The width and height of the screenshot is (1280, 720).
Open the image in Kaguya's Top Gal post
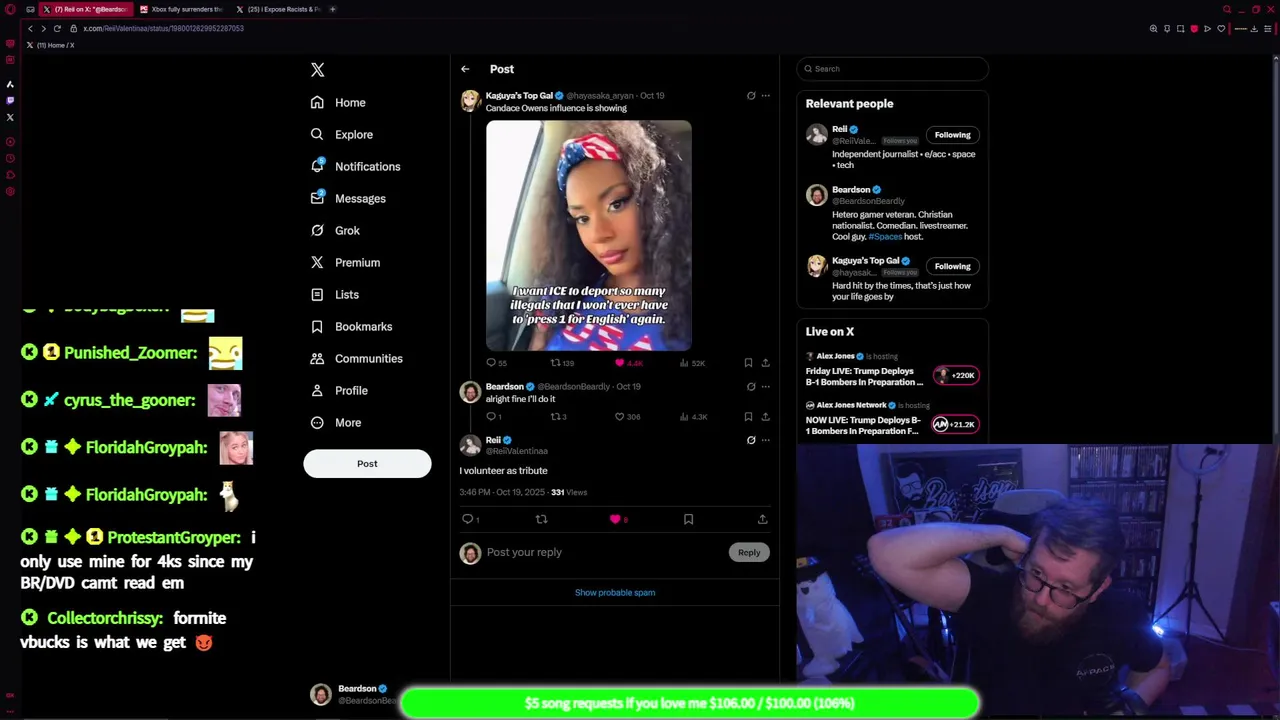pyautogui.click(x=588, y=236)
